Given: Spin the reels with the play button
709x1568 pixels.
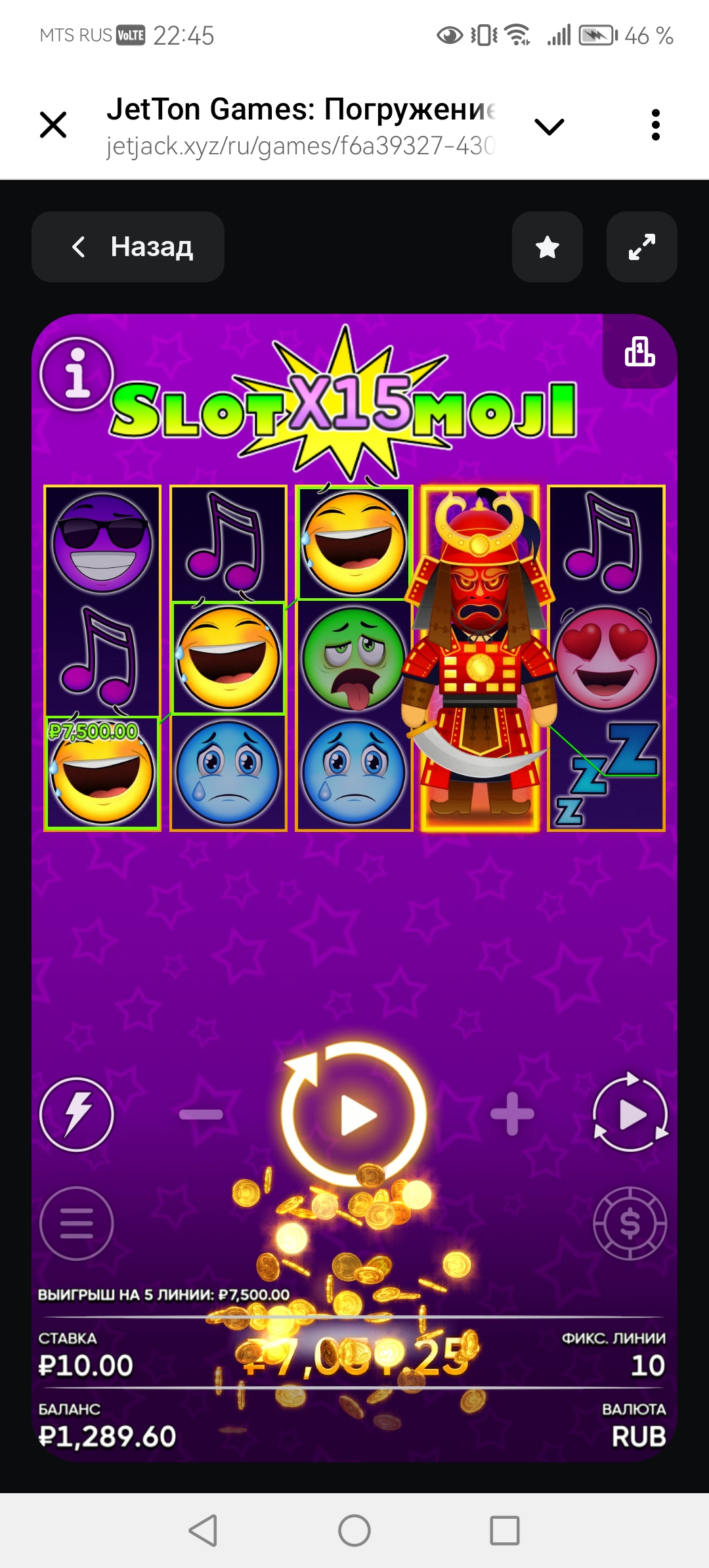Looking at the screenshot, I should click(x=355, y=1115).
